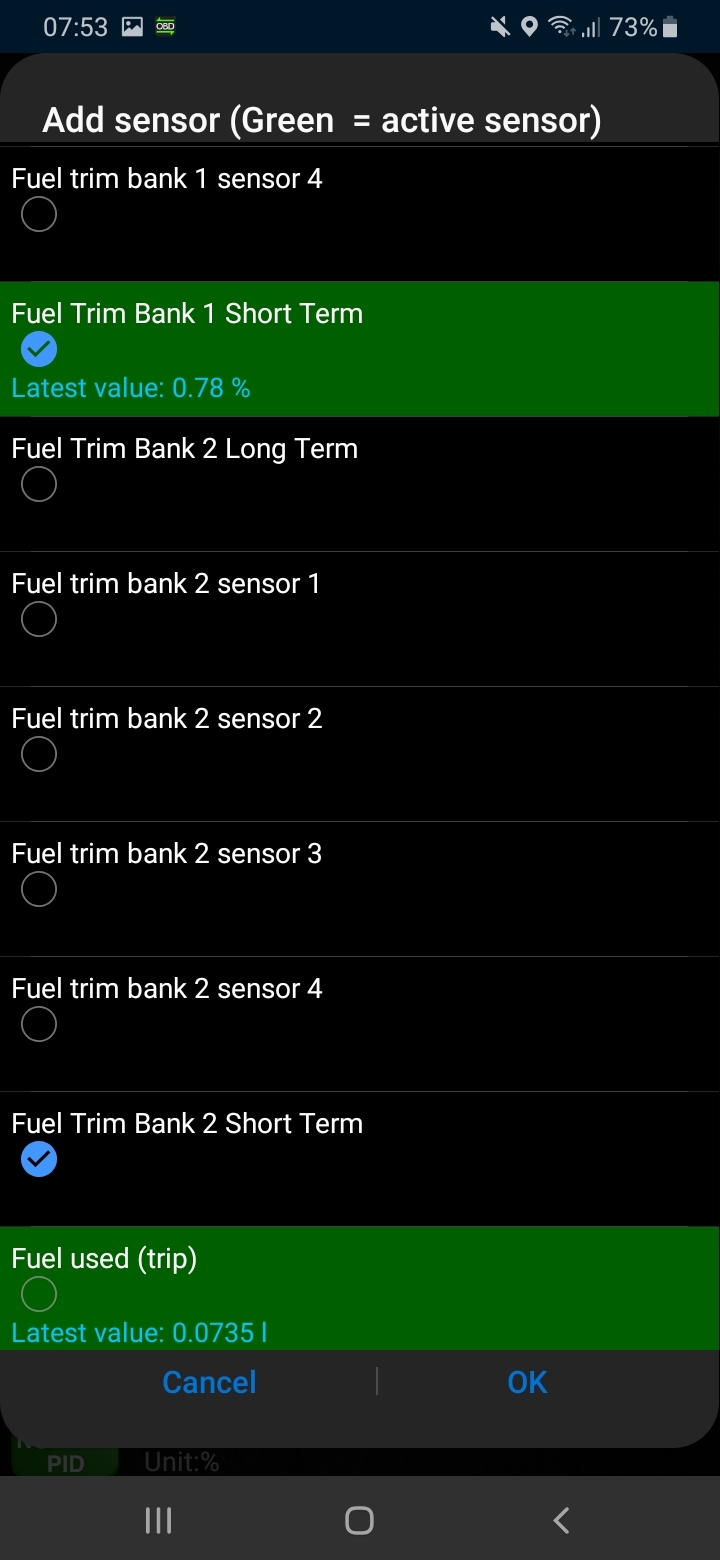
Task: Select Fuel trim bank 2 sensor 3
Action: tap(38, 889)
